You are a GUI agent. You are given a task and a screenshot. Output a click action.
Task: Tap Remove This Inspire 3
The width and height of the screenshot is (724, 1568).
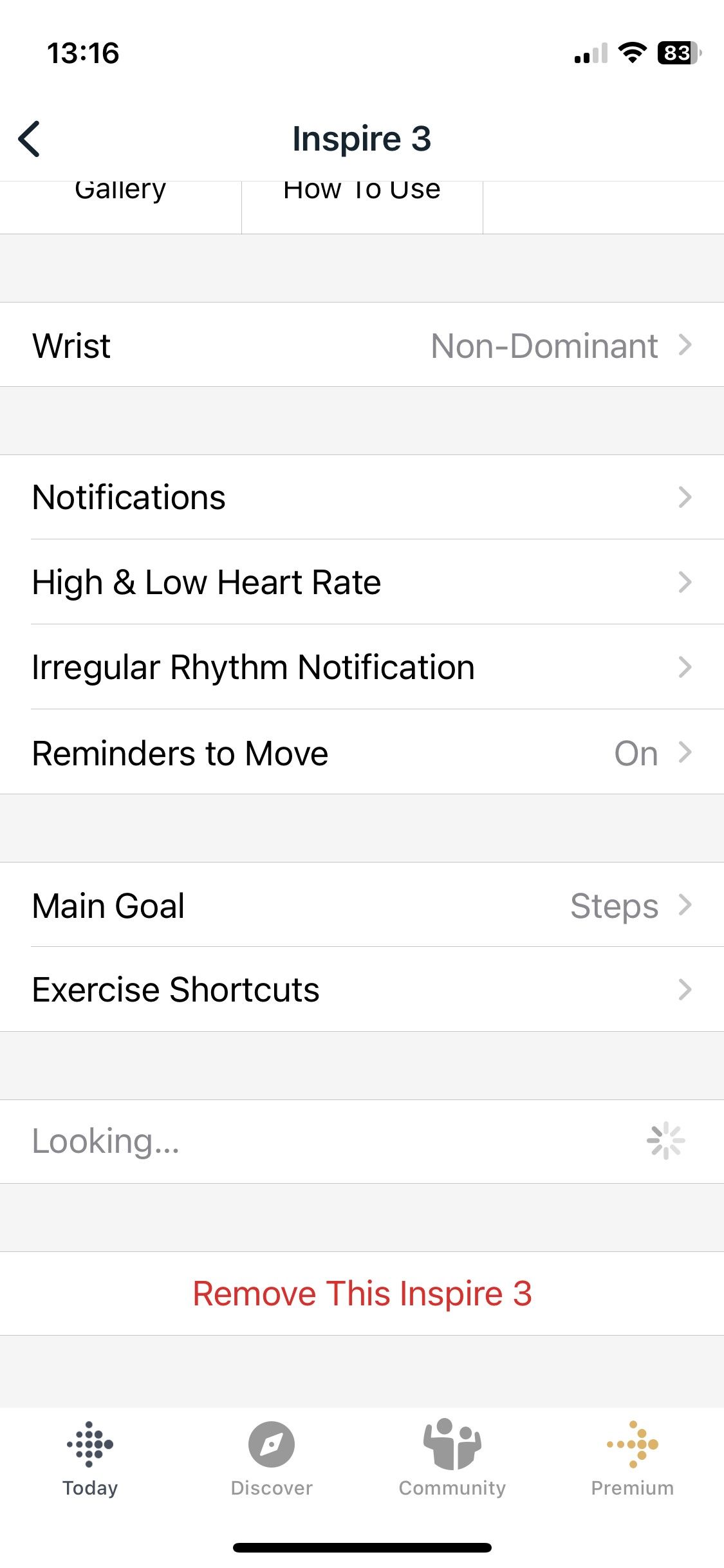point(362,1294)
